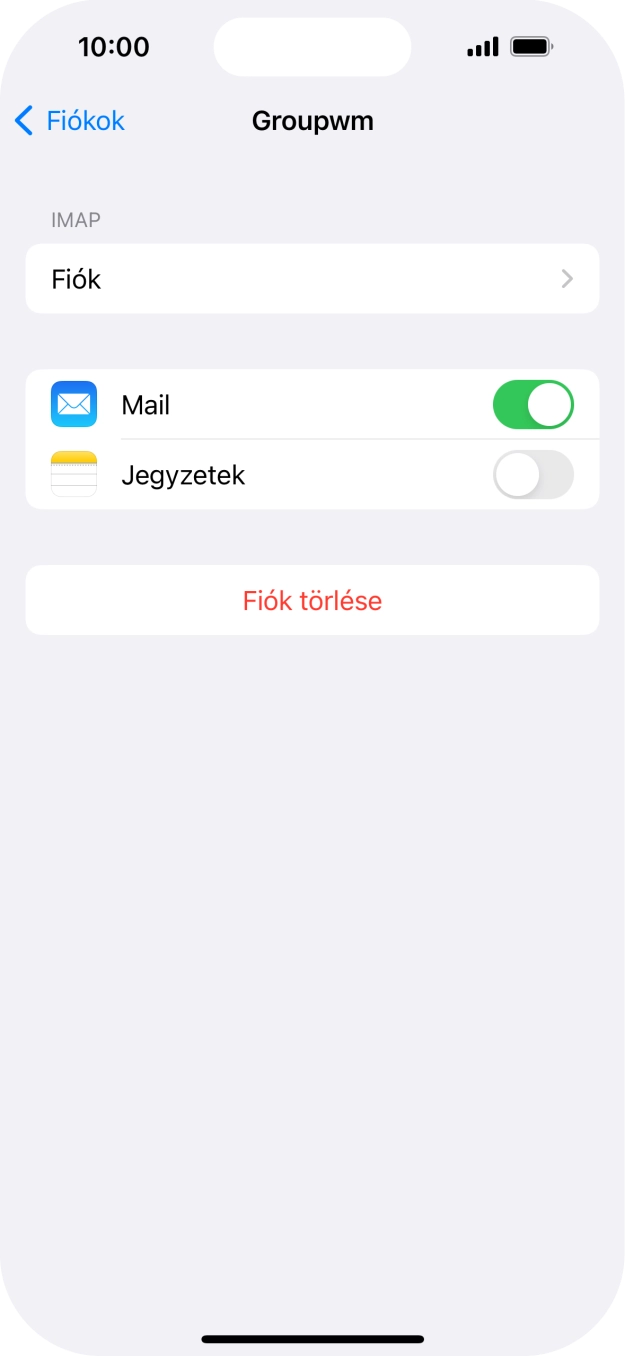This screenshot has height=1356, width=625.
Task: Open the Fiók account details row
Action: [312, 279]
